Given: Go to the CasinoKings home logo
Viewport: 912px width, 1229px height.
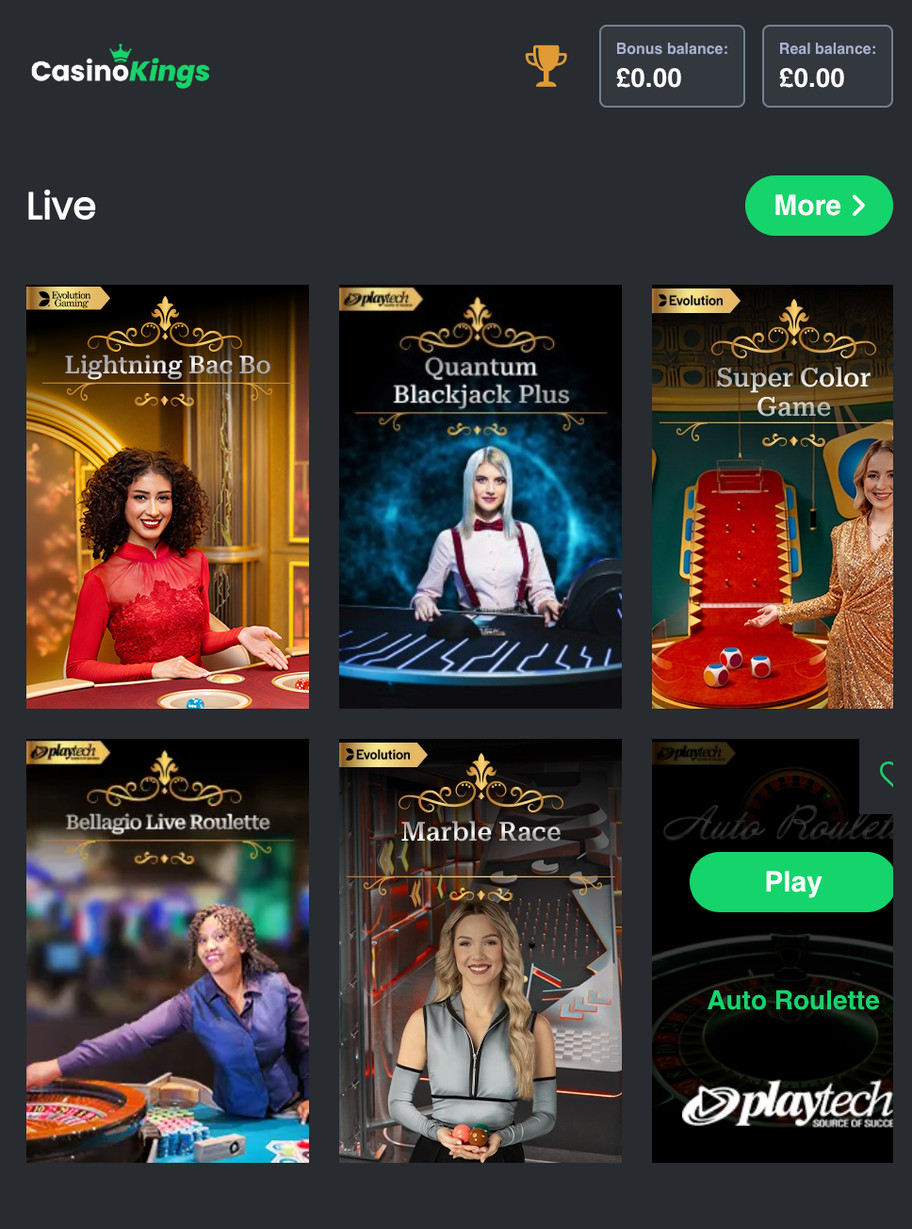Looking at the screenshot, I should click(x=120, y=68).
